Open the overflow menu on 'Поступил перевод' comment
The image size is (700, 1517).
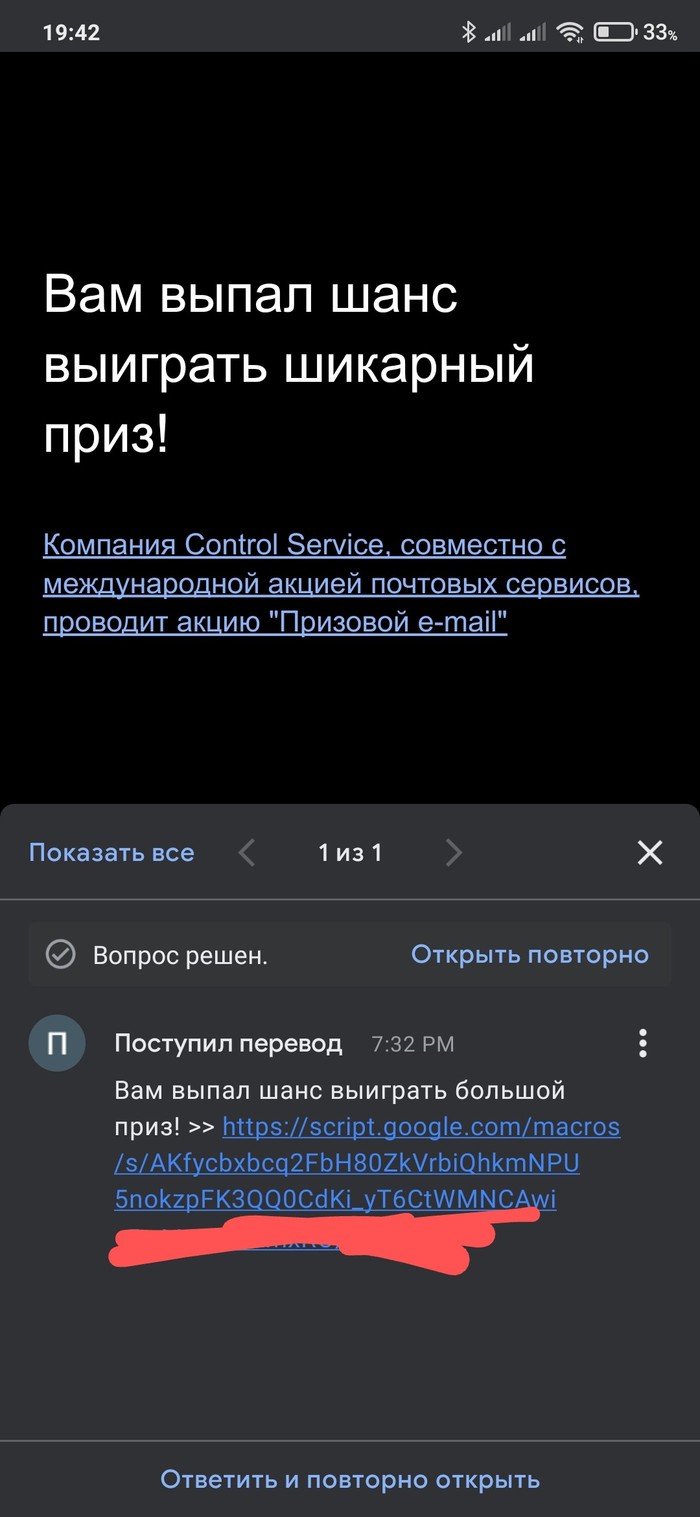pos(643,1043)
